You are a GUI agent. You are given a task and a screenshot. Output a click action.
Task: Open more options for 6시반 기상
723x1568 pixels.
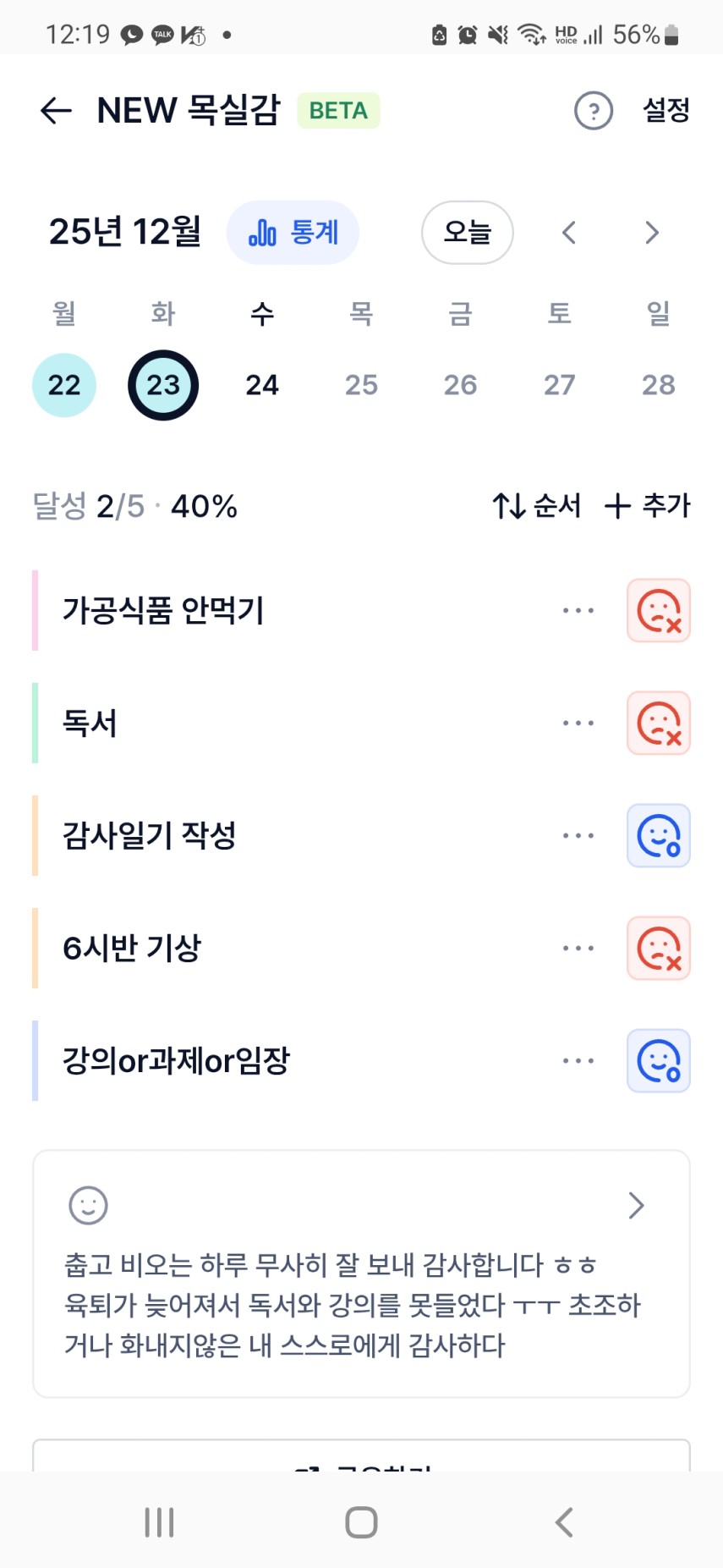578,949
